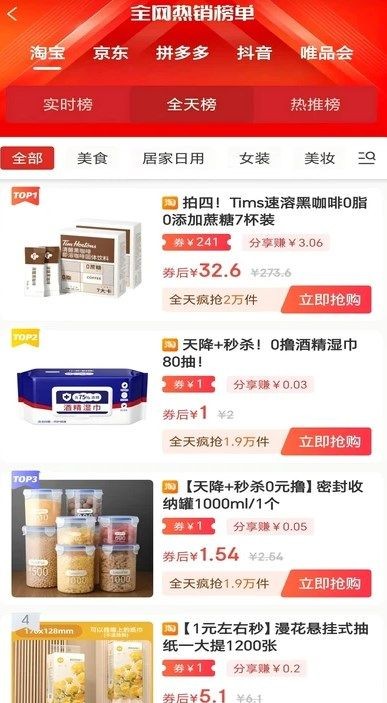Filter by the 居家日用 category
This screenshot has width=387, height=703.
(173, 158)
